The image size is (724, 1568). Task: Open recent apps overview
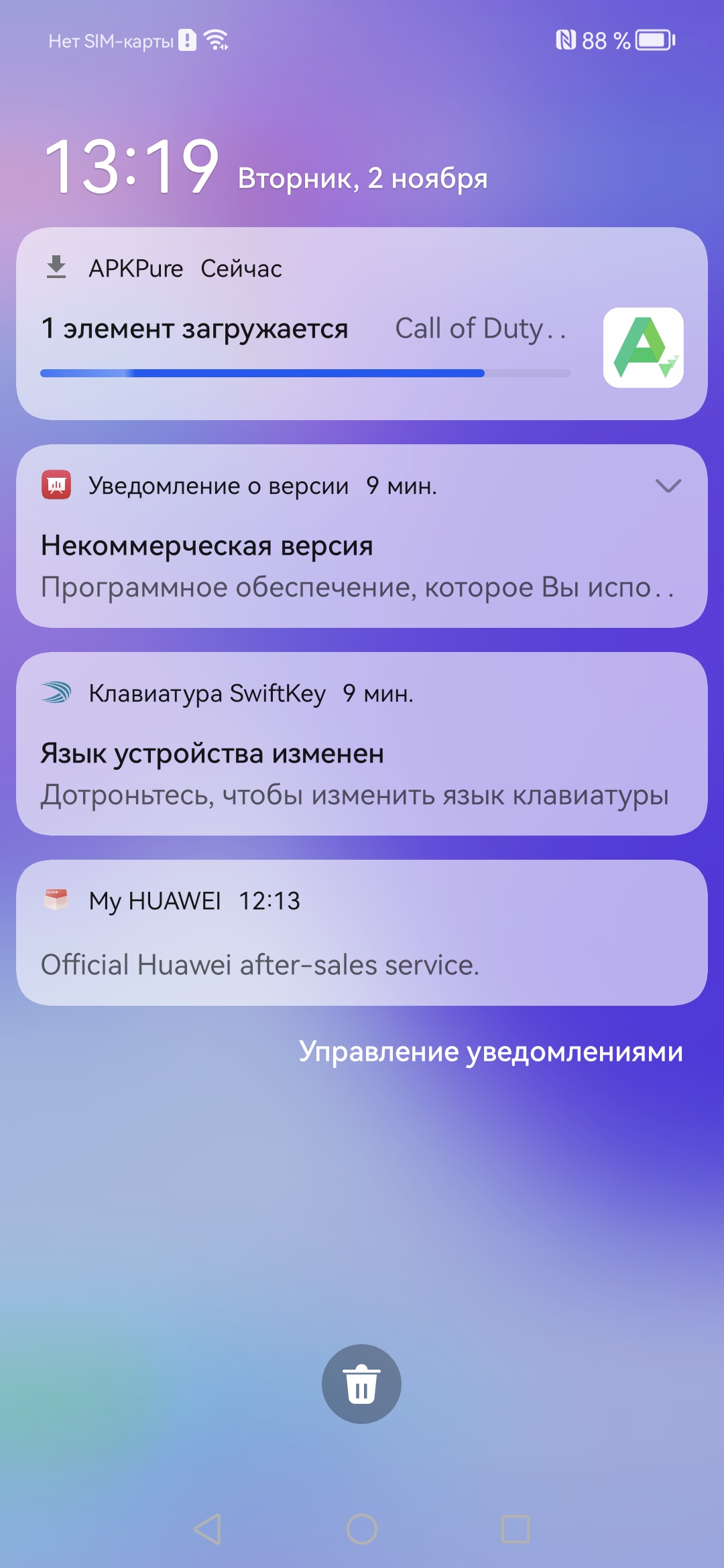click(x=516, y=1529)
